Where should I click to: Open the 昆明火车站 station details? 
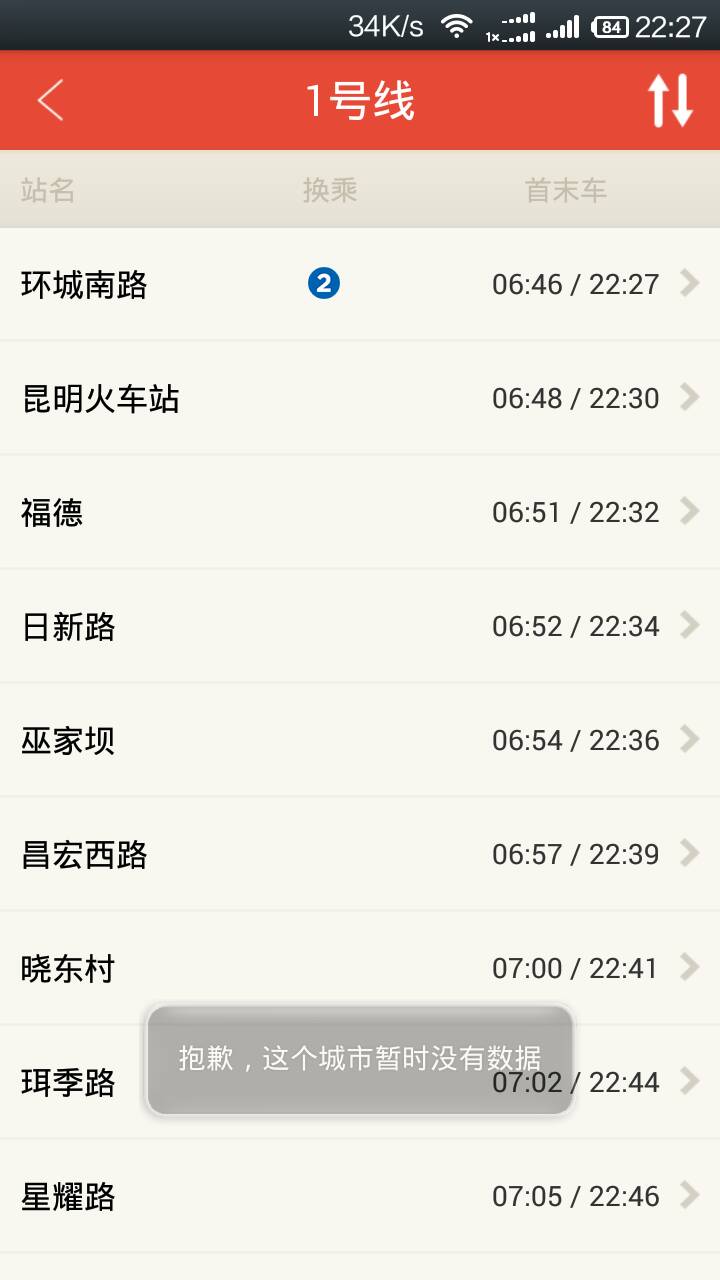pyautogui.click(x=360, y=398)
